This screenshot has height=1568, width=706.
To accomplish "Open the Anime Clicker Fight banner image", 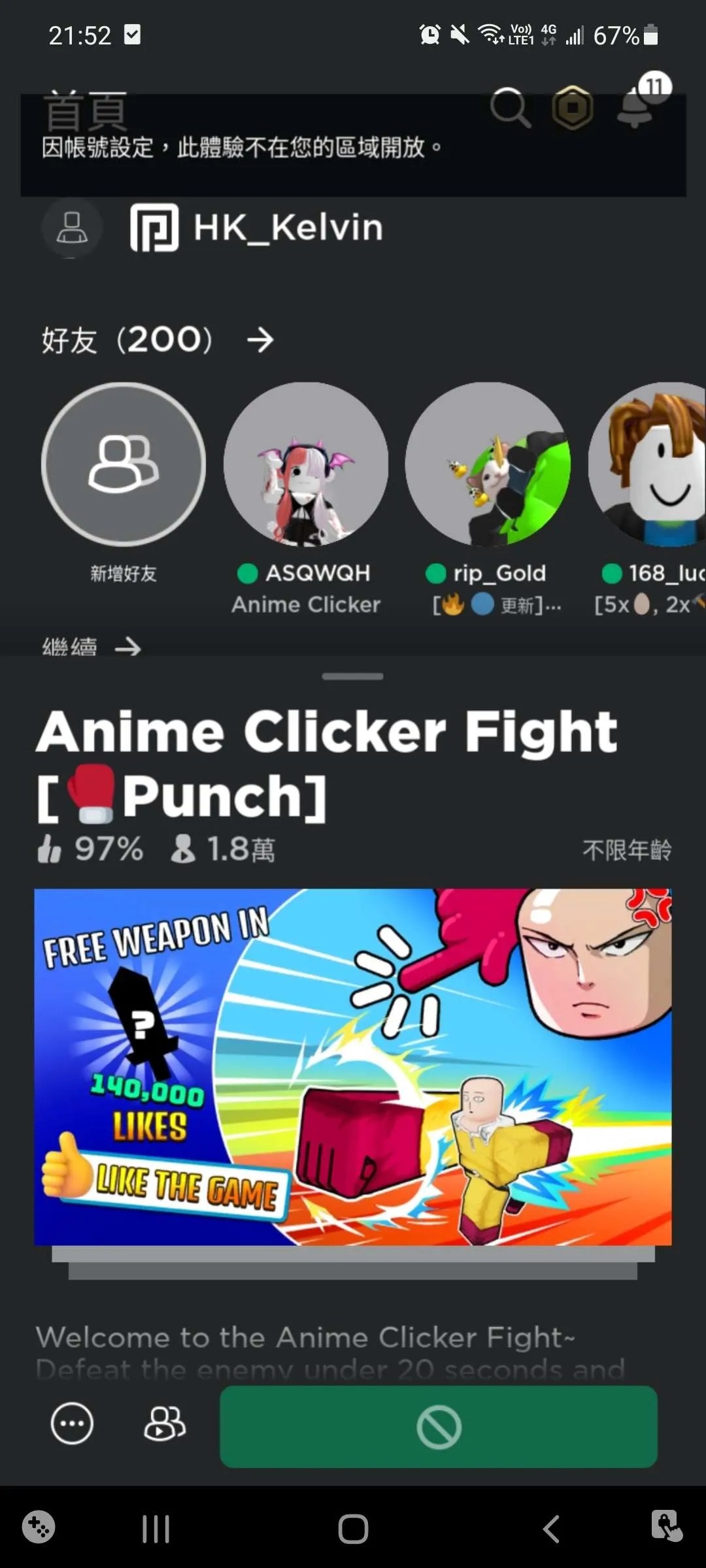I will 353,1066.
